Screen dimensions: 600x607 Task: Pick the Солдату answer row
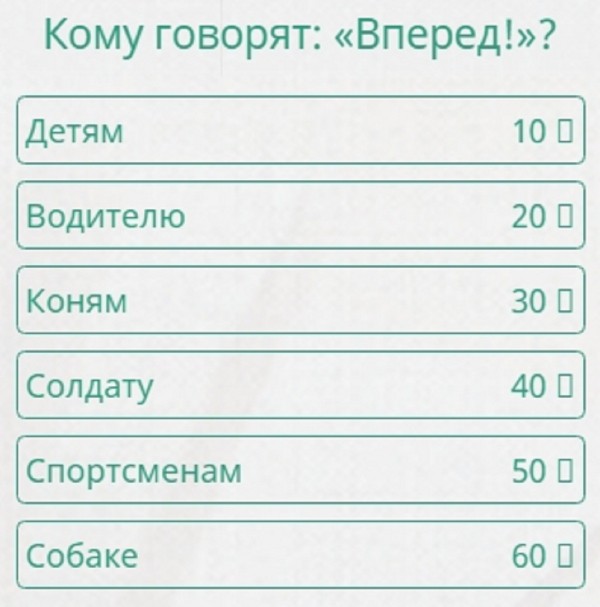300,385
